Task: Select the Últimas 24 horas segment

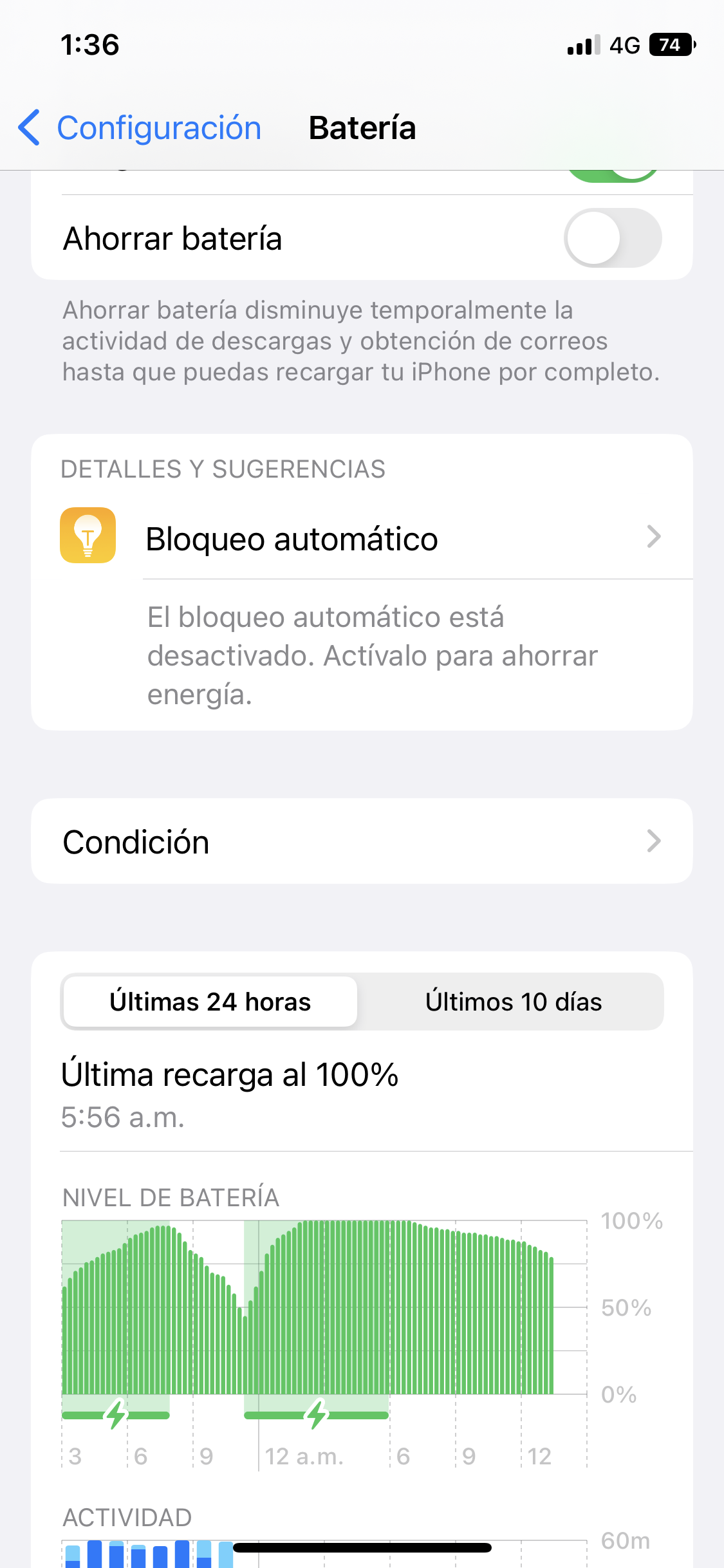Action: [210, 1002]
